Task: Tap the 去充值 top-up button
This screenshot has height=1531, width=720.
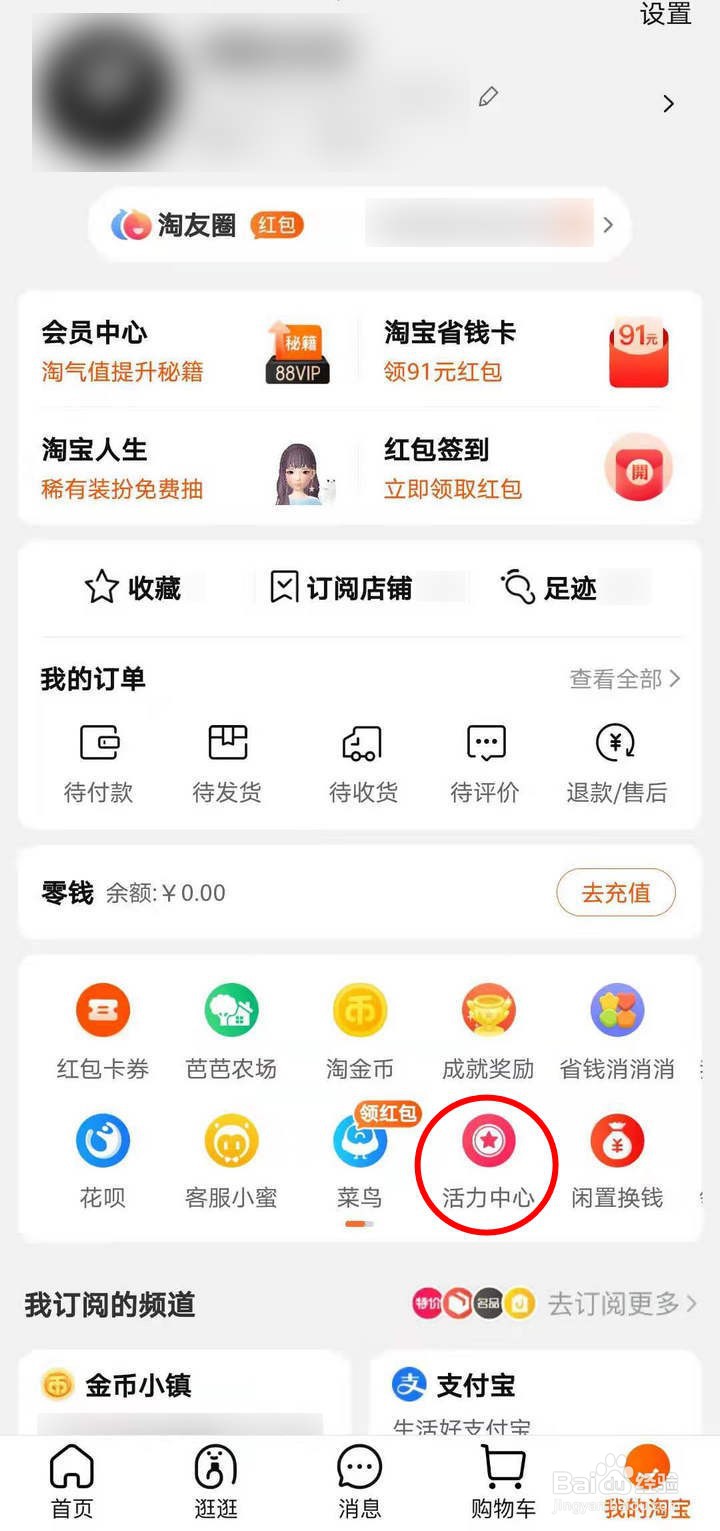Action: [616, 892]
